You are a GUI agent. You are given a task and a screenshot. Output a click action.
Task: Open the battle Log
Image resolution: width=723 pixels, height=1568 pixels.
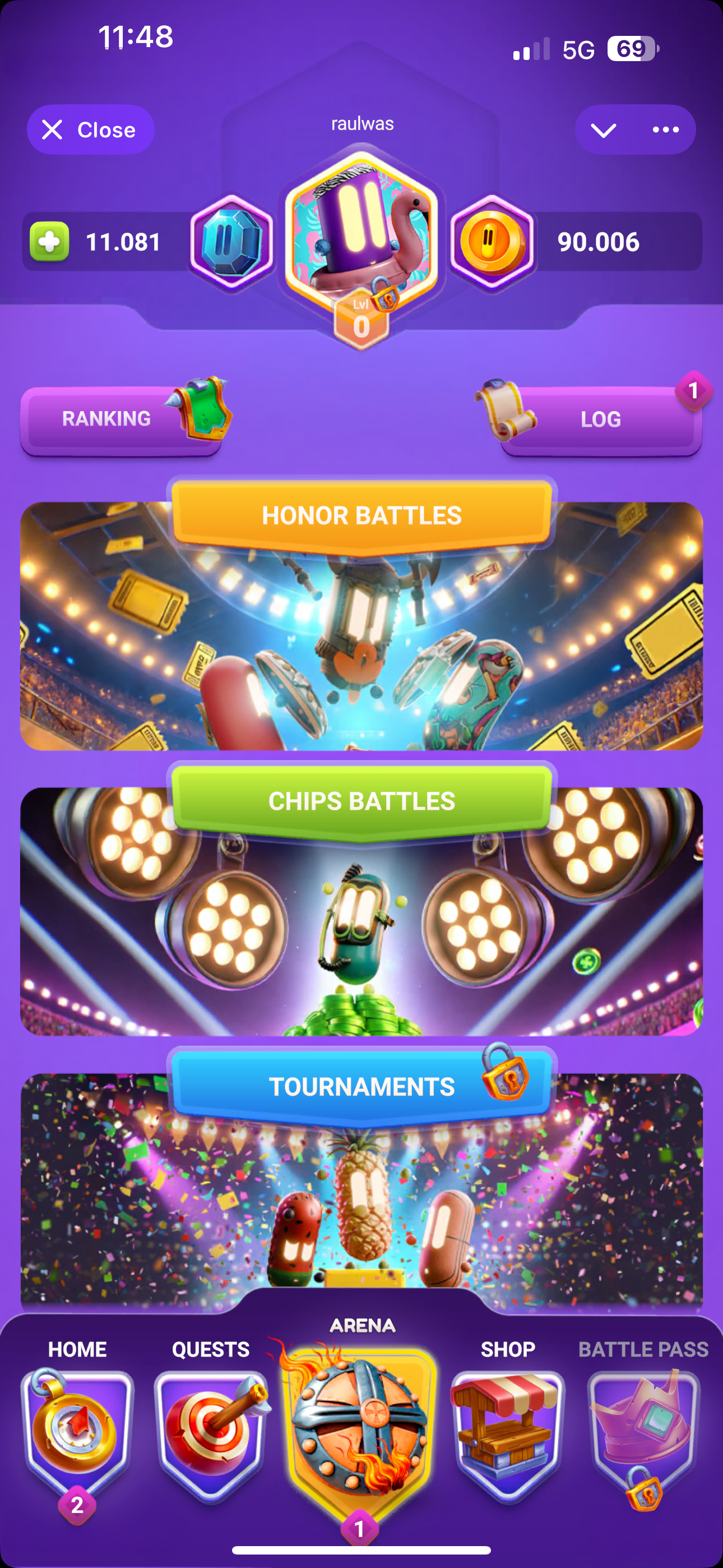tap(600, 419)
